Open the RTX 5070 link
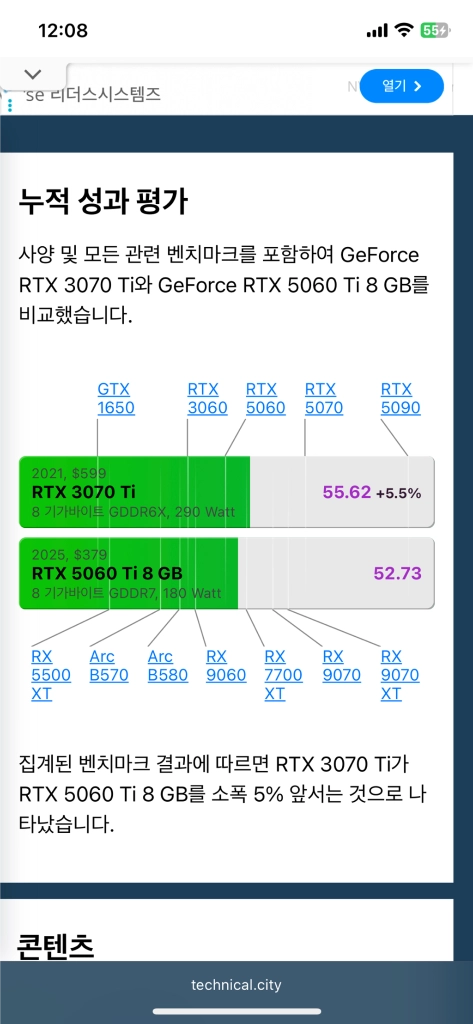 pos(324,399)
